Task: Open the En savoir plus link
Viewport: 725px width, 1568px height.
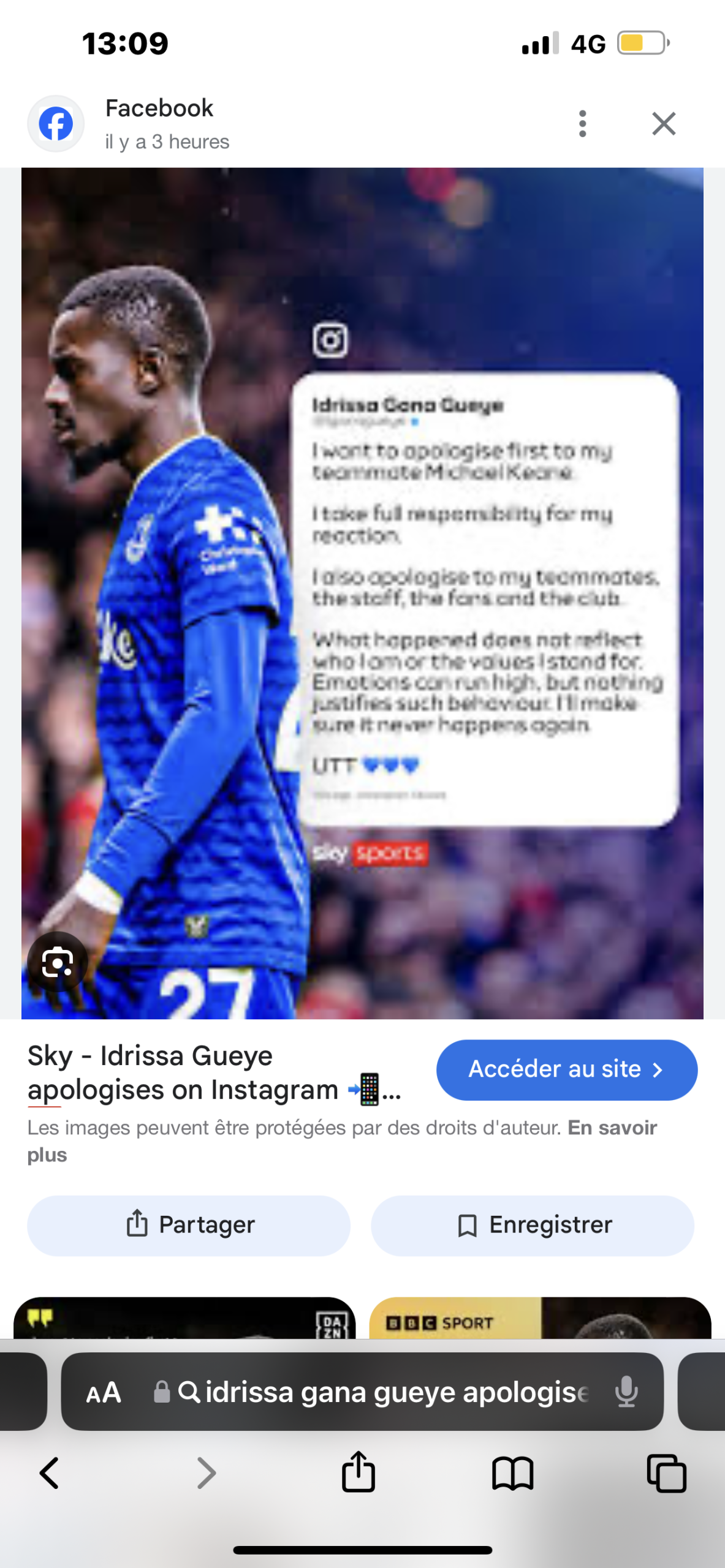Action: (x=612, y=1128)
